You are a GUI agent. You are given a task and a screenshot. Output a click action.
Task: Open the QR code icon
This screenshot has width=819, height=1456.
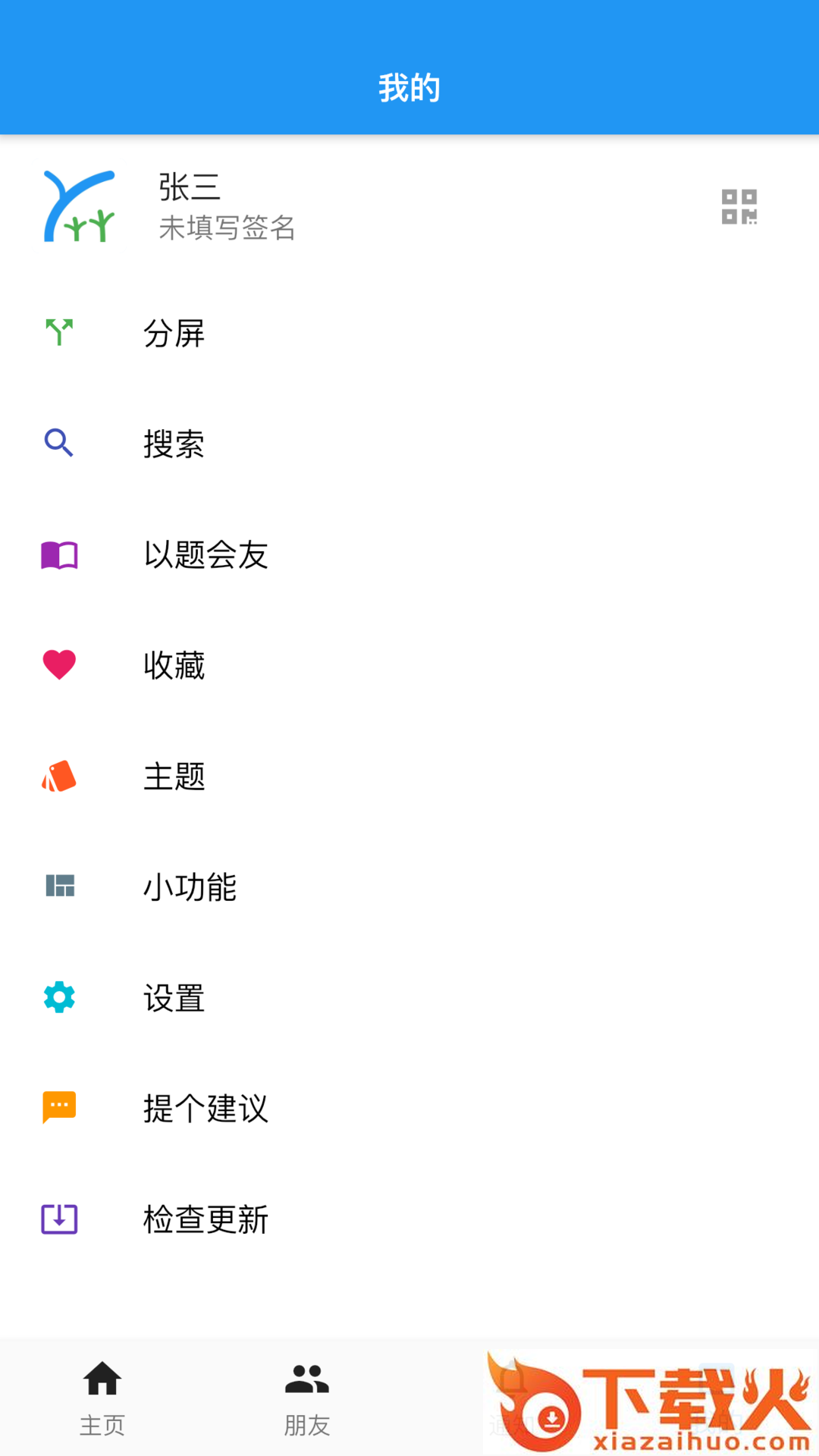point(739,206)
